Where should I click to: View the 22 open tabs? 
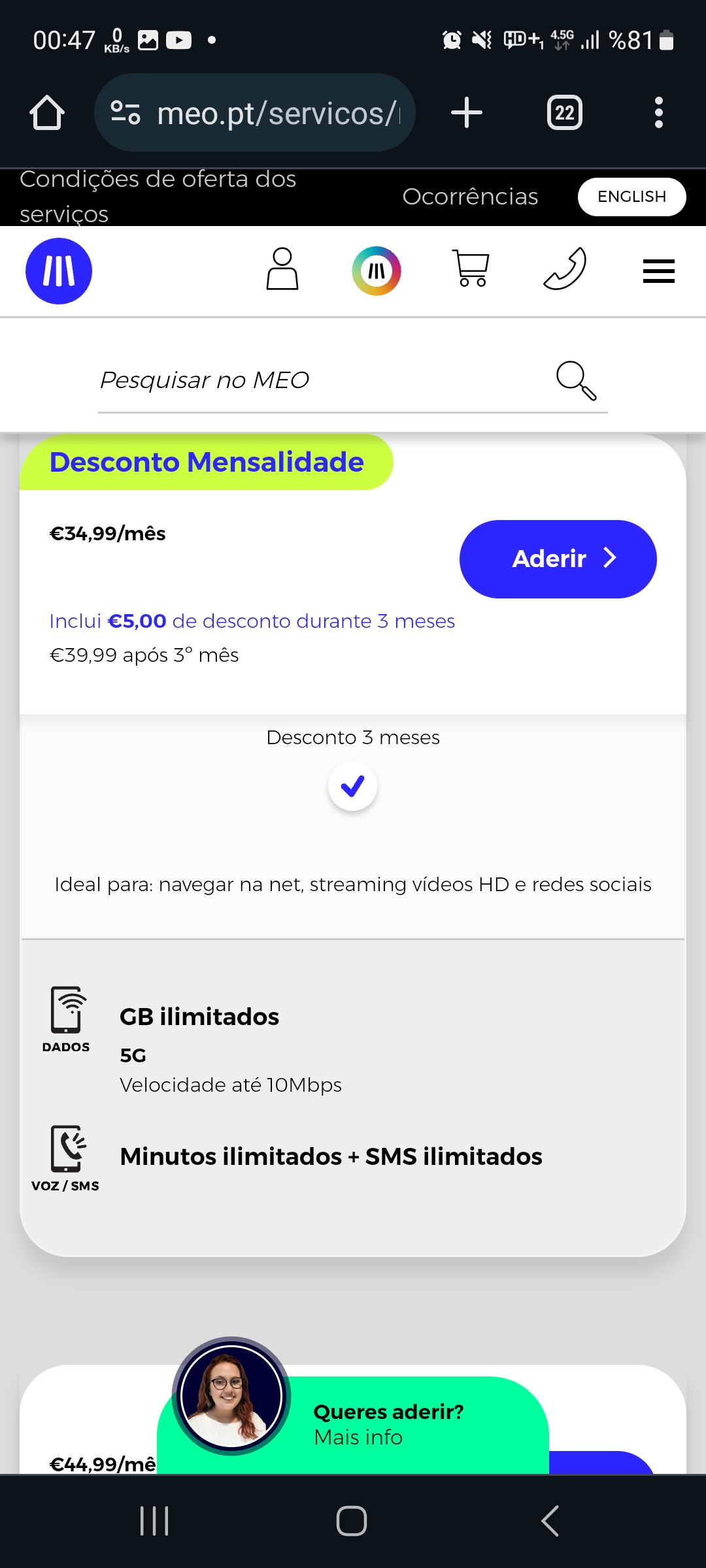tap(565, 112)
